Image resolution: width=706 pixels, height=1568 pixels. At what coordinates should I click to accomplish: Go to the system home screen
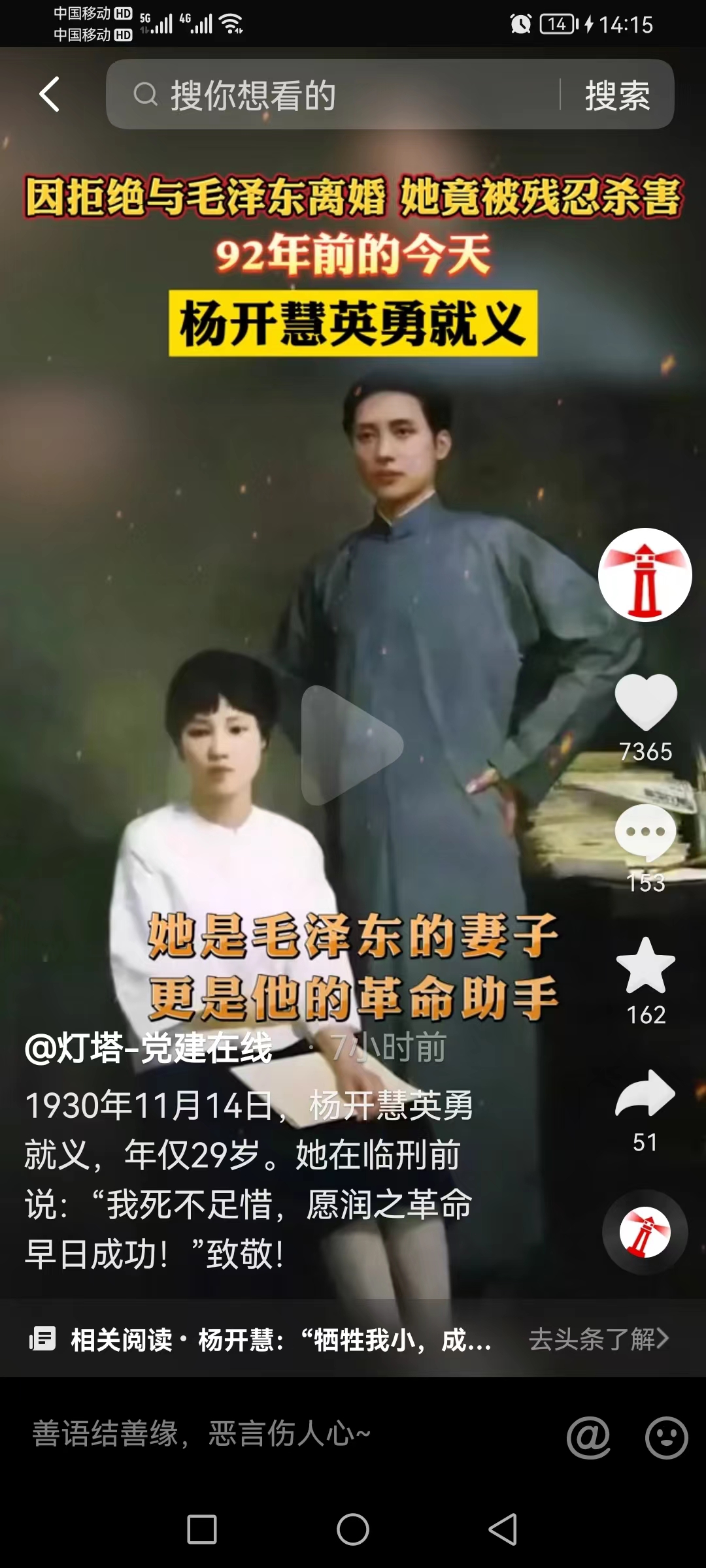point(353,1529)
